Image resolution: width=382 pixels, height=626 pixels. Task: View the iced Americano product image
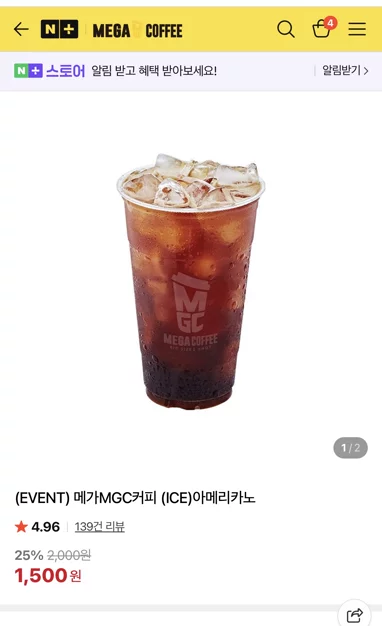coord(191,280)
